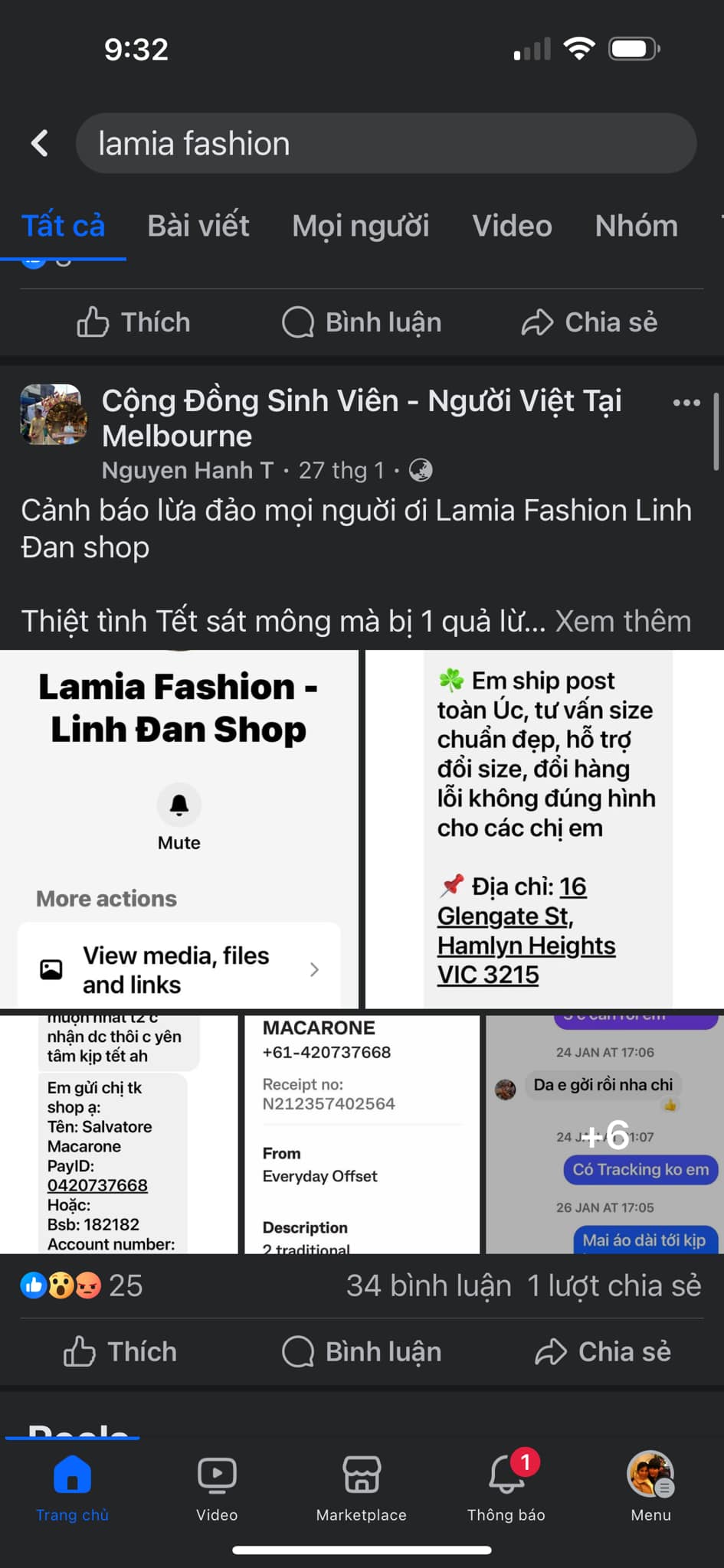Go back from search results
The width and height of the screenshot is (724, 1568).
tap(40, 143)
